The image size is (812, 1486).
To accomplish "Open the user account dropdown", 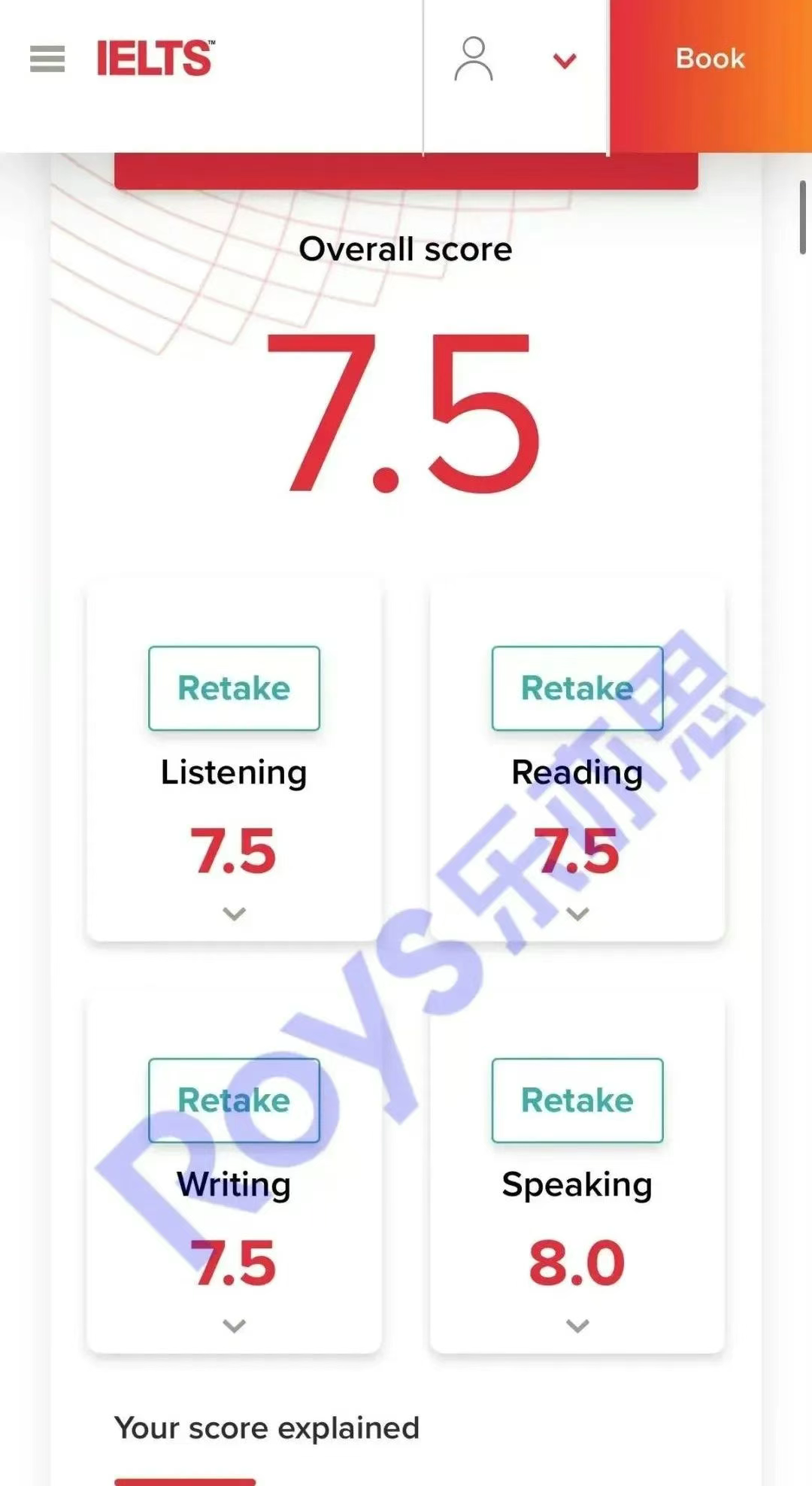I will point(564,60).
